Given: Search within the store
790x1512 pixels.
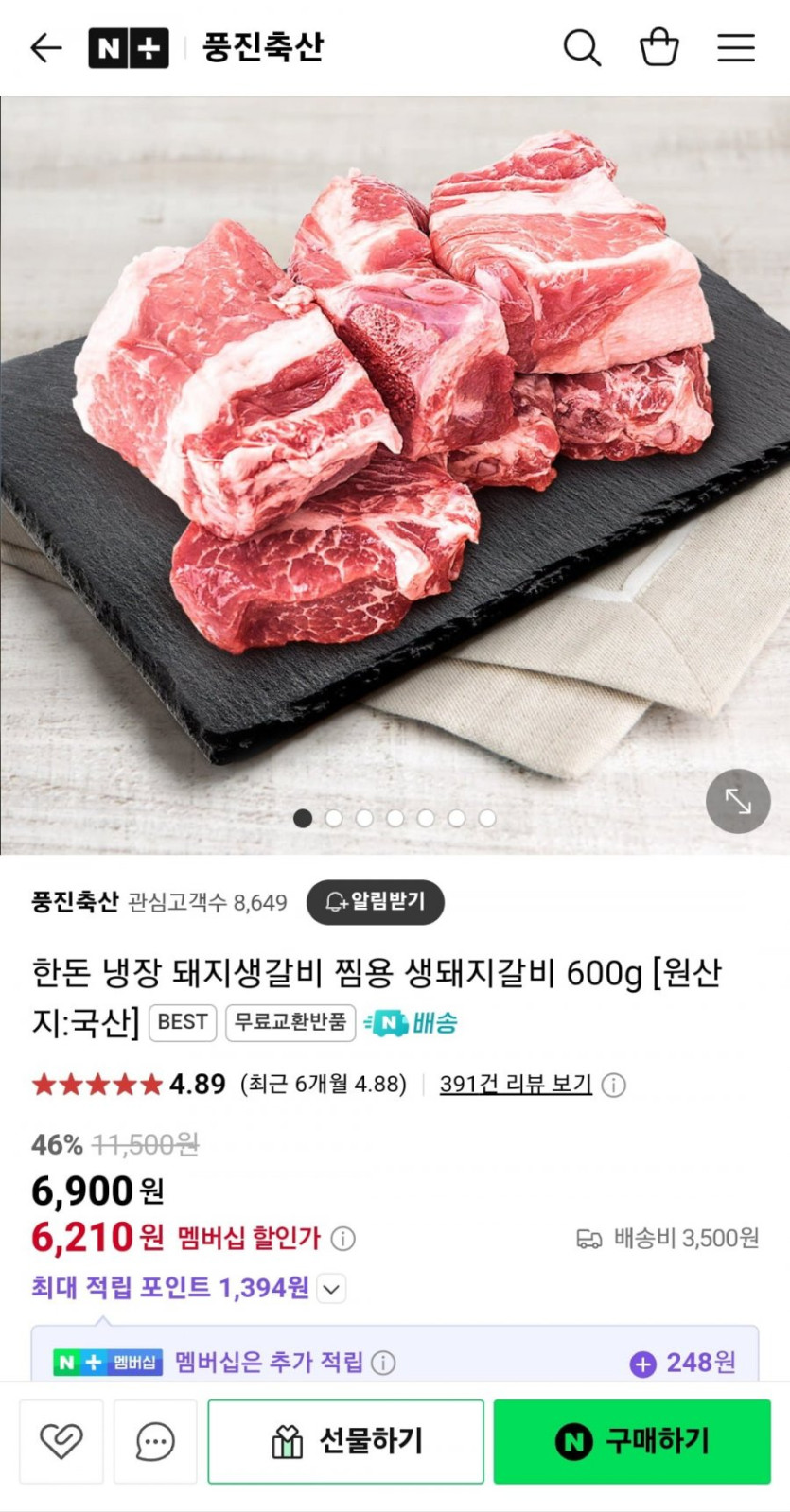Looking at the screenshot, I should pos(582,47).
